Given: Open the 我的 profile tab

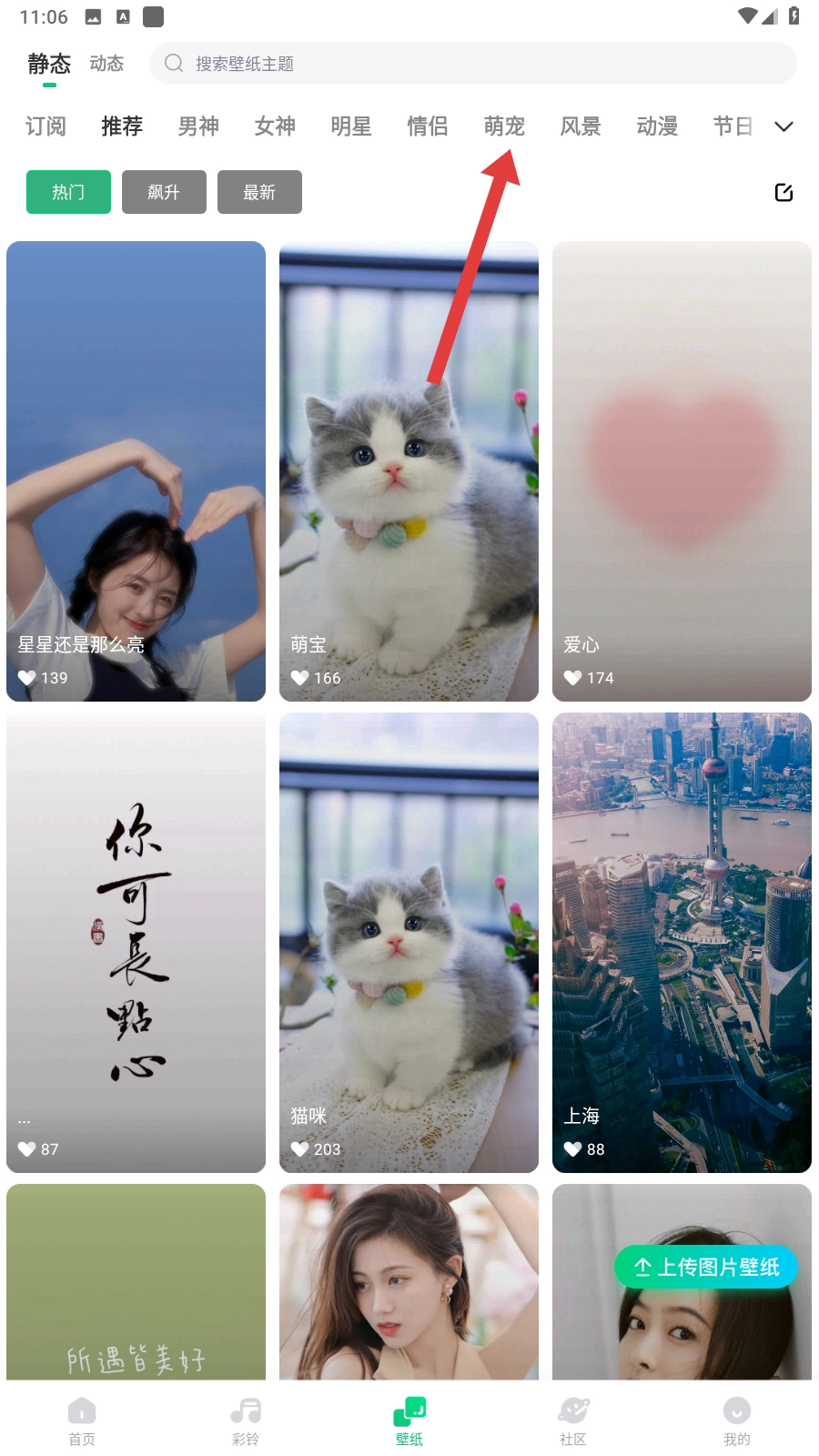Looking at the screenshot, I should pos(736,1421).
